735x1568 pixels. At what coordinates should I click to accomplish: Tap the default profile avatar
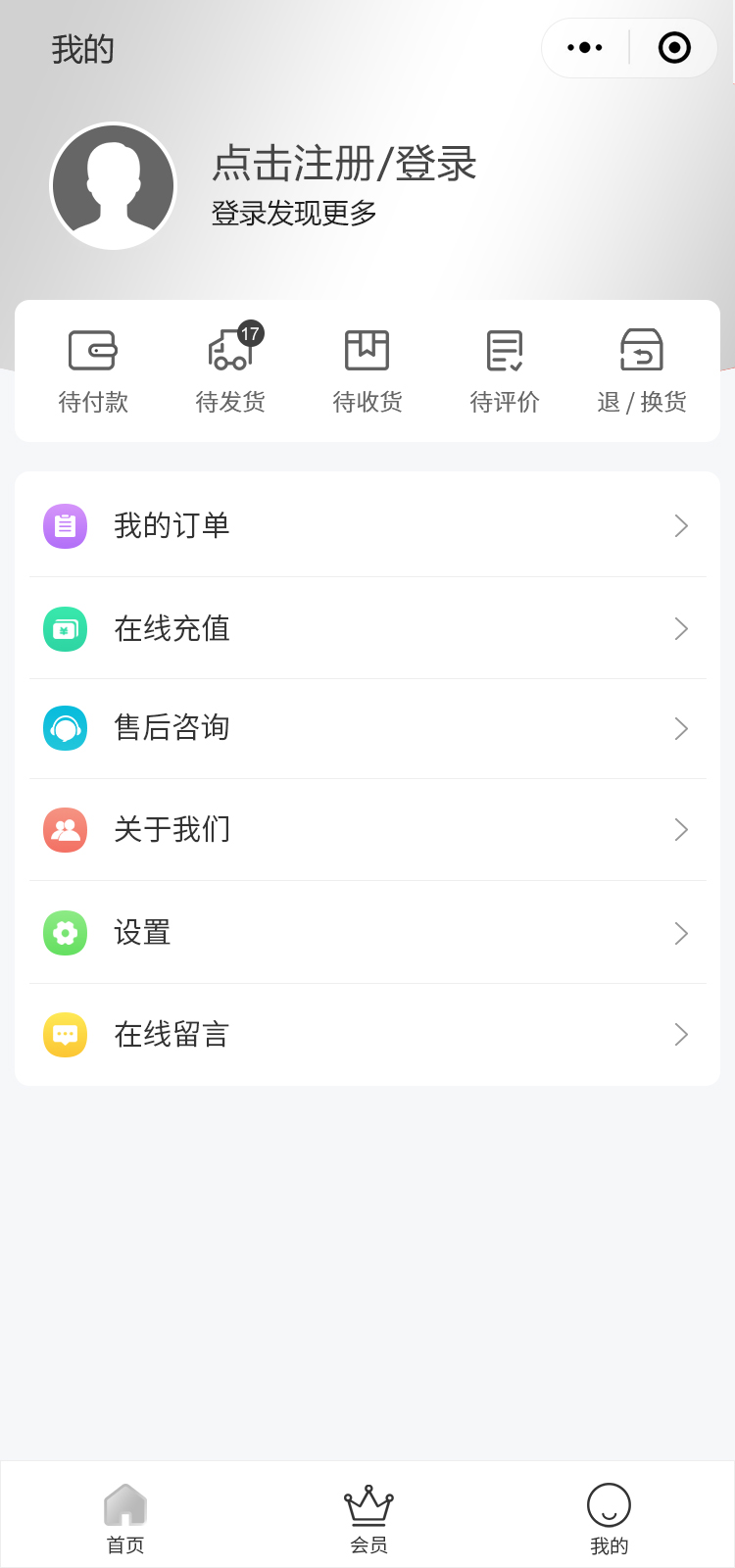(114, 186)
